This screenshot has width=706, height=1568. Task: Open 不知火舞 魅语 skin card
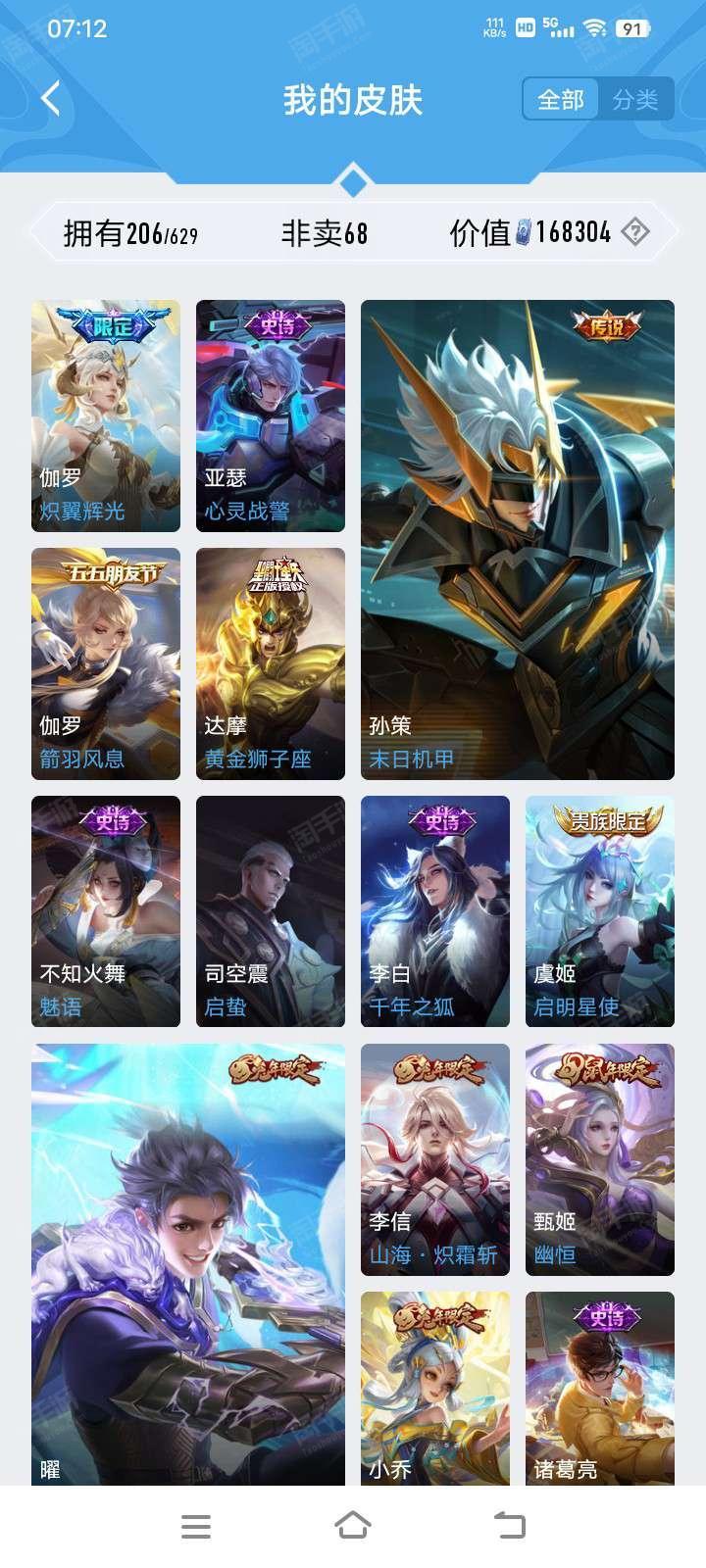106,911
